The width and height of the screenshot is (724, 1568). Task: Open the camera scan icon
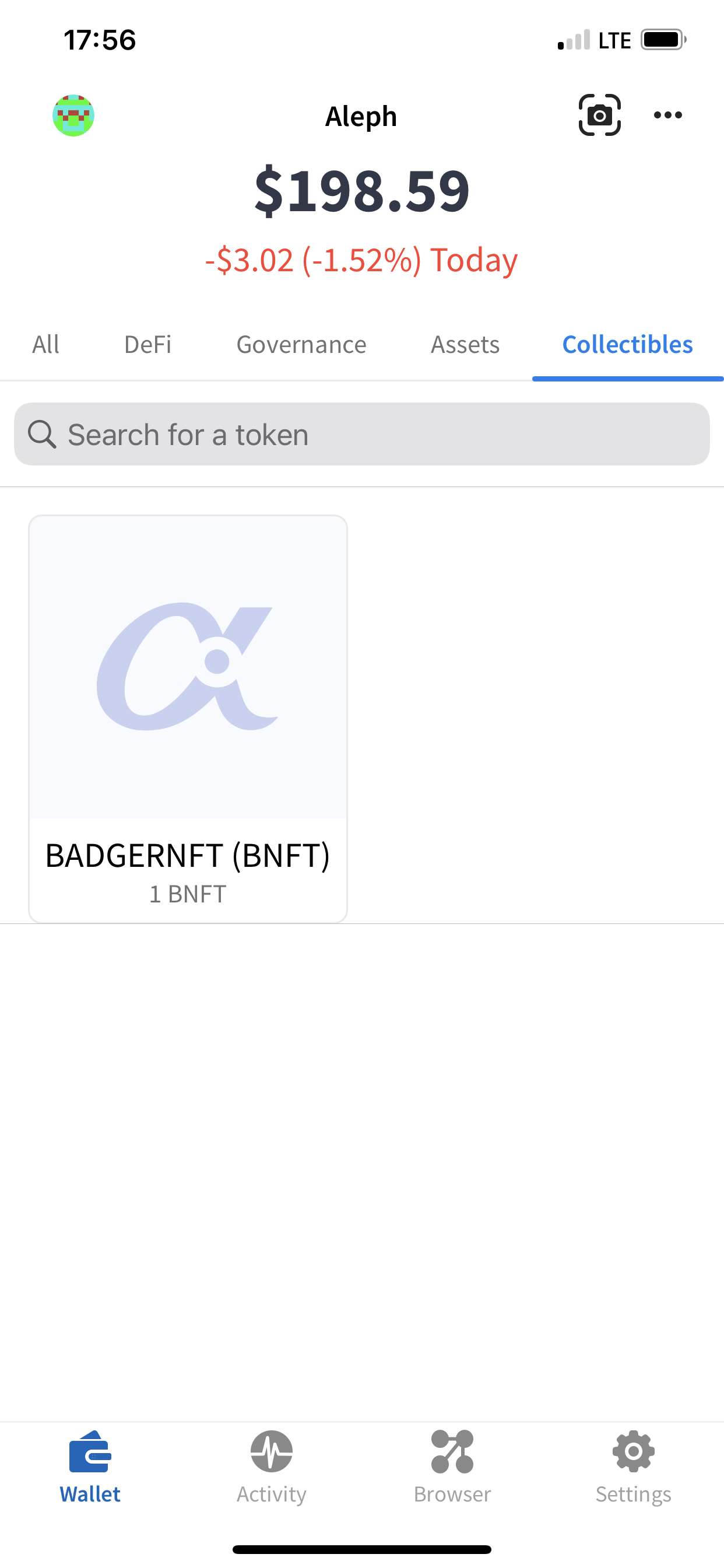[x=599, y=115]
